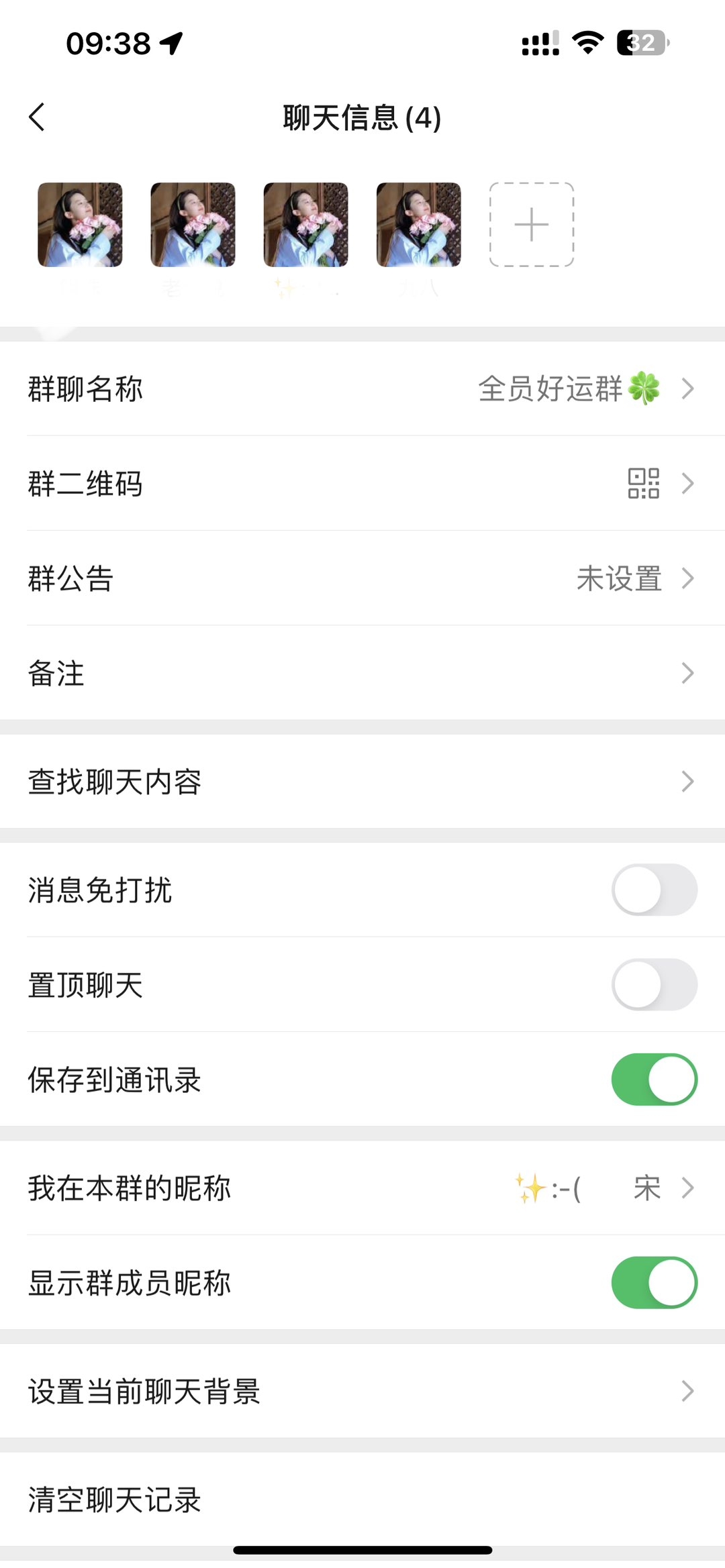
Task: Turn off 显示群成员昵称 switch
Action: coord(655,1283)
